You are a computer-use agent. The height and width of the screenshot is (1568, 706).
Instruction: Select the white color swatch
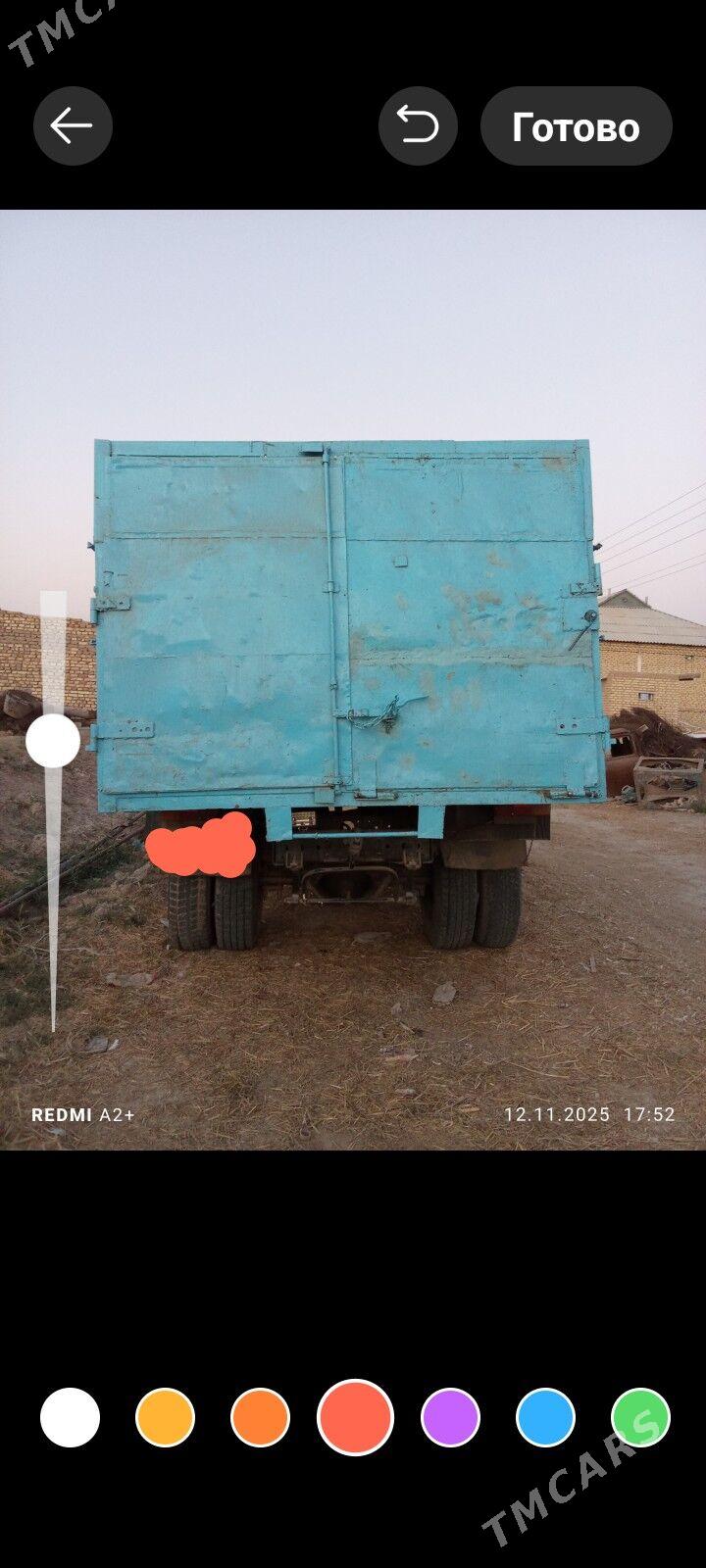(70, 1417)
